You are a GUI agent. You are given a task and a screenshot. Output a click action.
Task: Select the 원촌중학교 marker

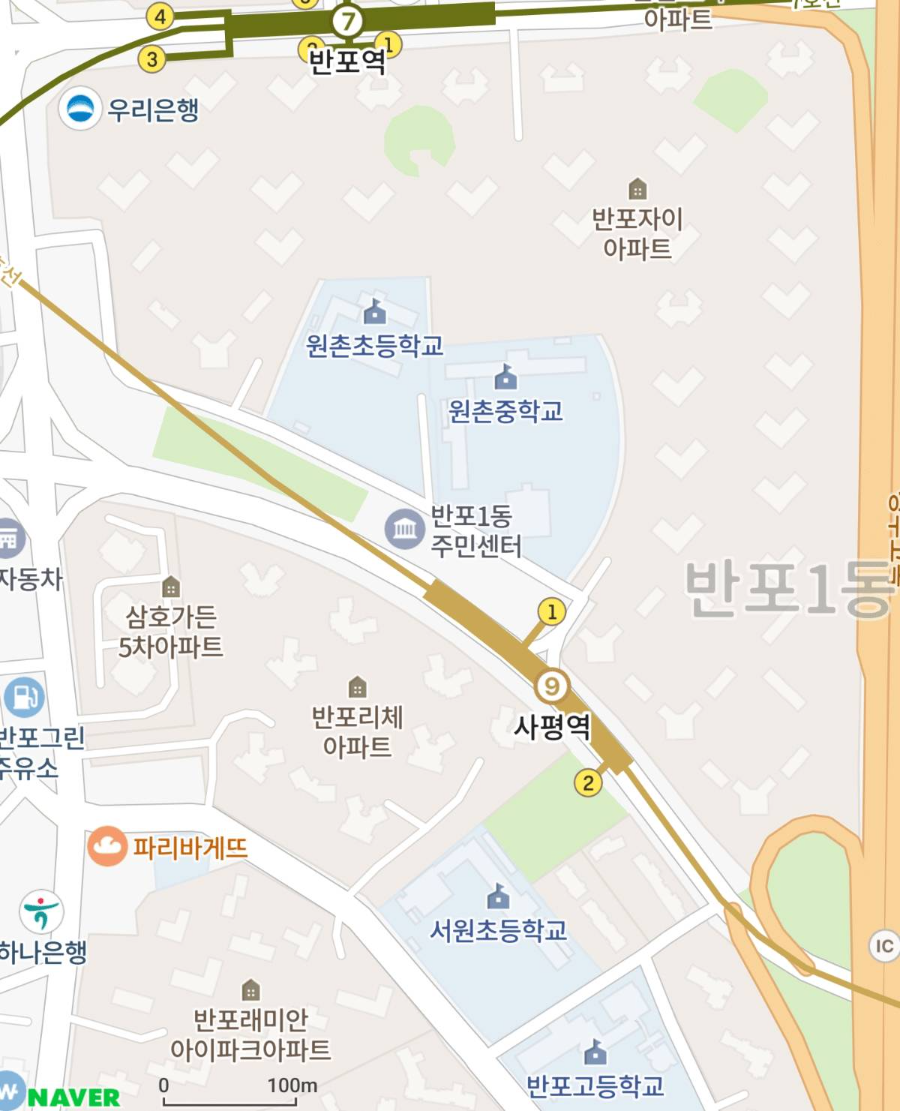click(x=506, y=378)
